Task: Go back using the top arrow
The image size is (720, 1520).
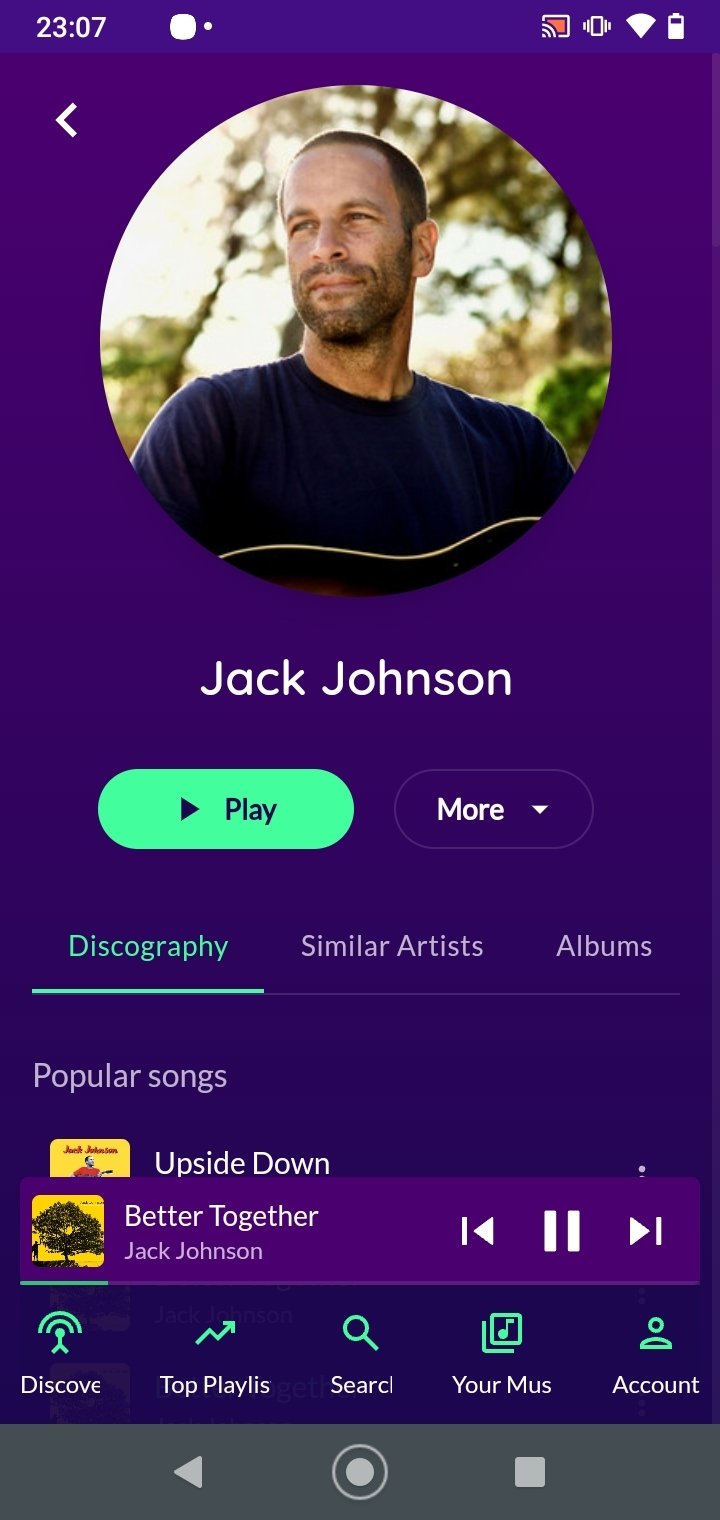Action: [66, 121]
